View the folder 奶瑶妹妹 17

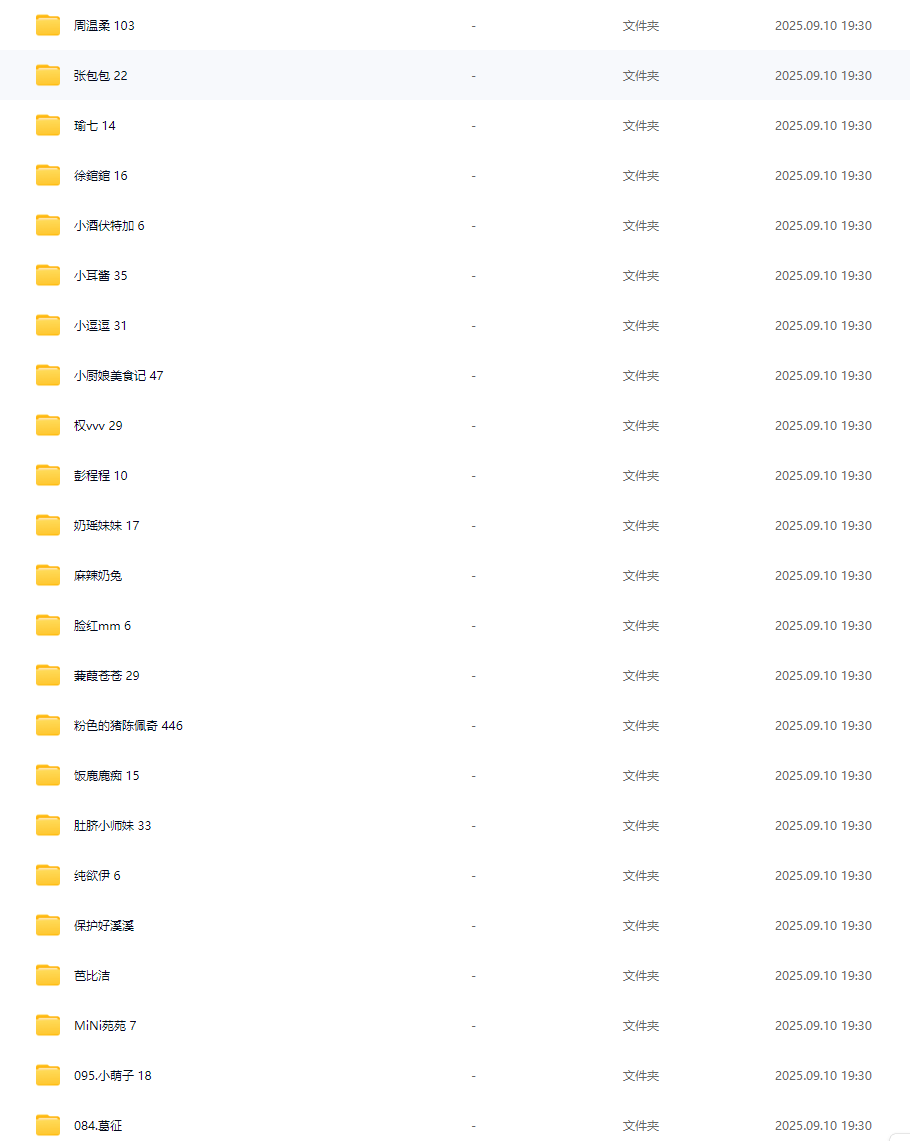[x=106, y=526]
